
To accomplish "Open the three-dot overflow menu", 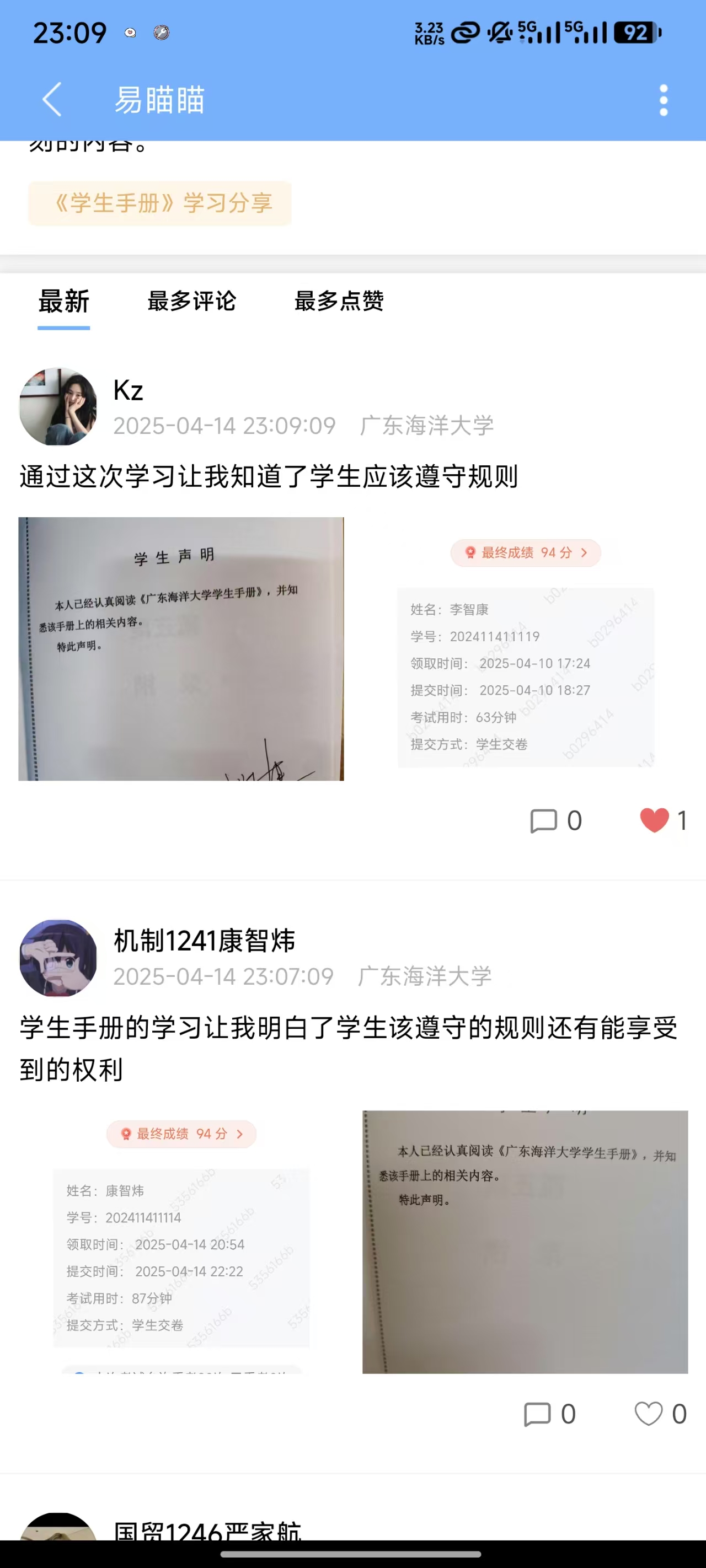I will (x=664, y=100).
